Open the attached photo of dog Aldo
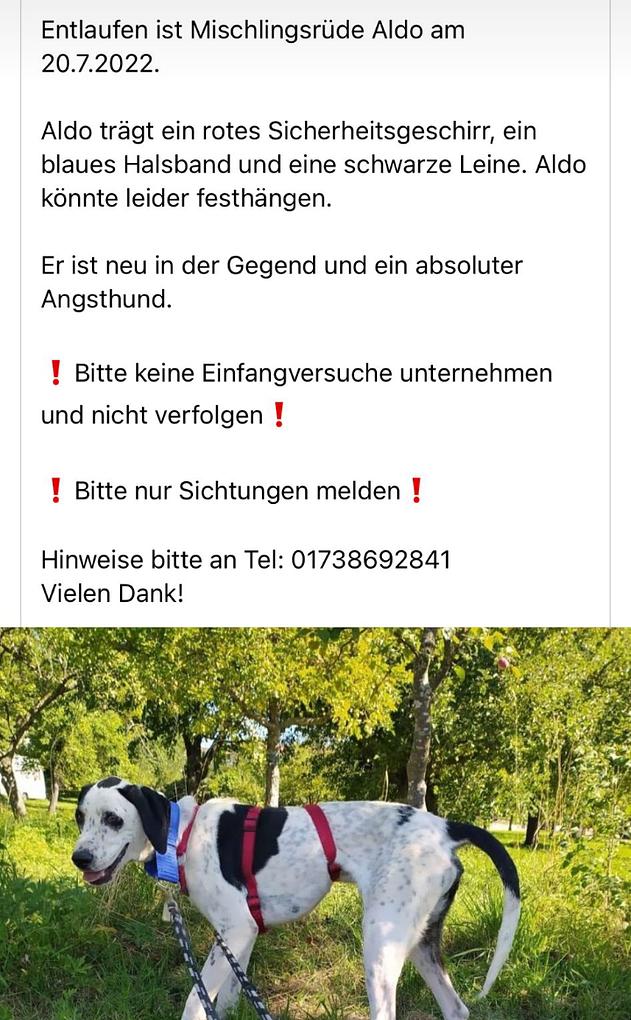 [315, 823]
